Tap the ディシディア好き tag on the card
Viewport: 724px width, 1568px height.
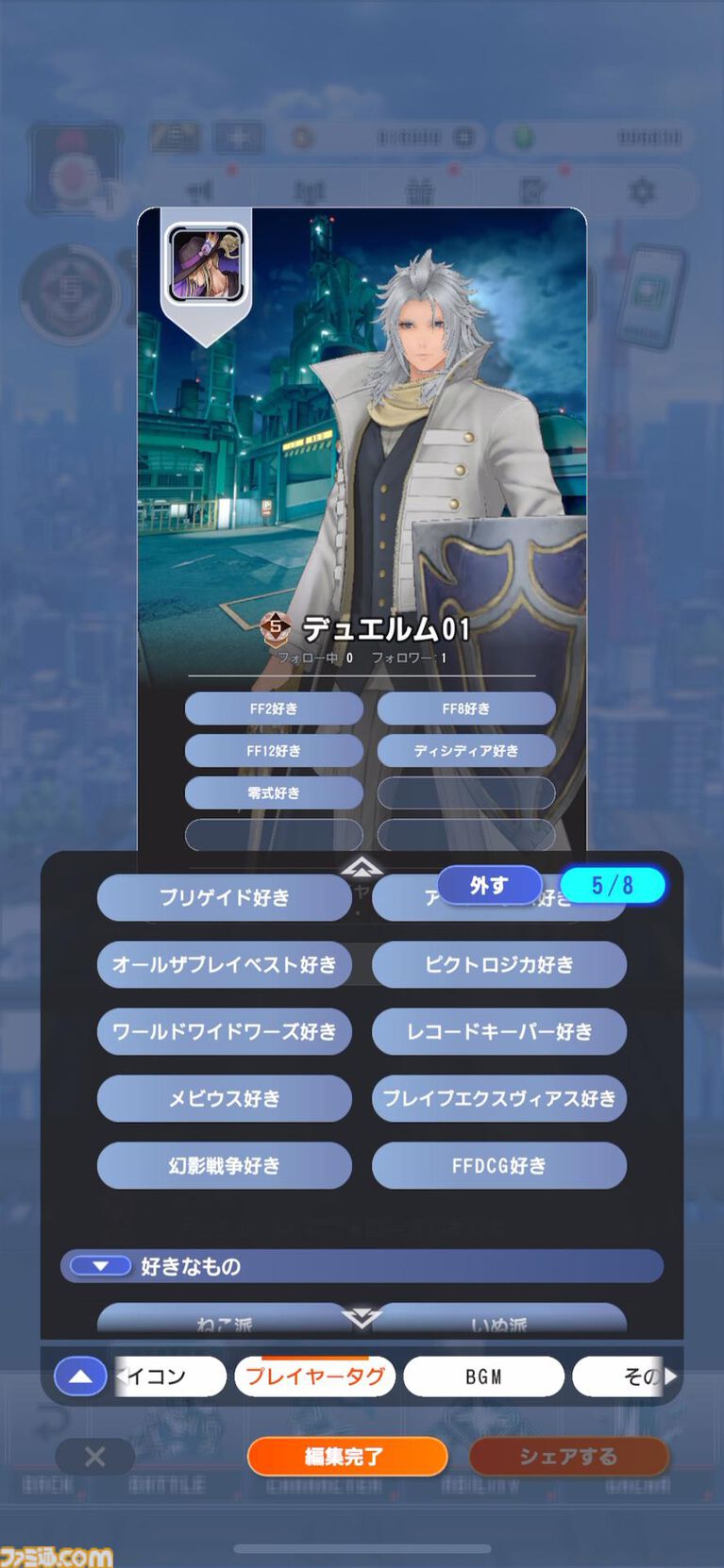click(x=465, y=751)
